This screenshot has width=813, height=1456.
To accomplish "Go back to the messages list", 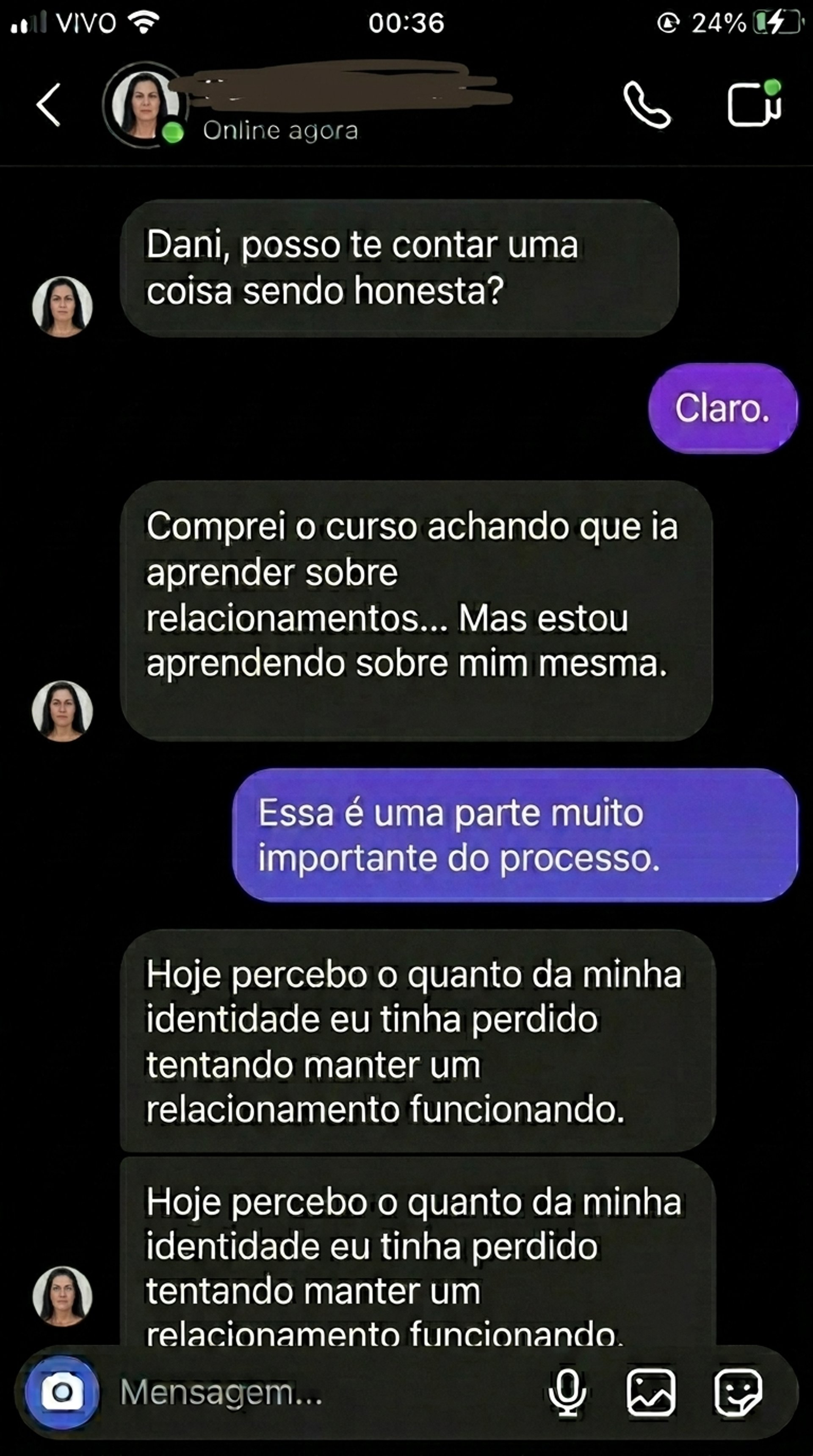I will [x=49, y=105].
